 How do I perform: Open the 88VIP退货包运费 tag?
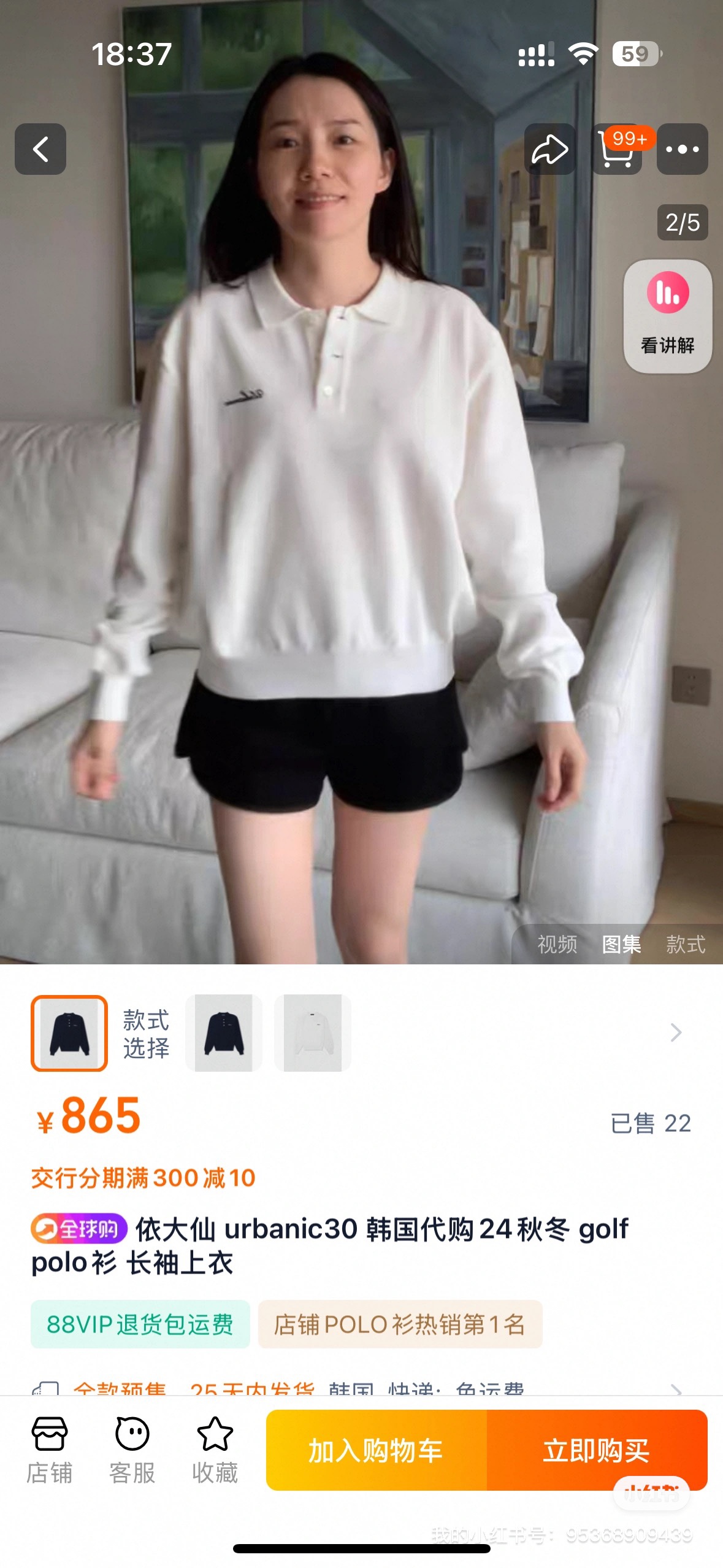point(140,1324)
